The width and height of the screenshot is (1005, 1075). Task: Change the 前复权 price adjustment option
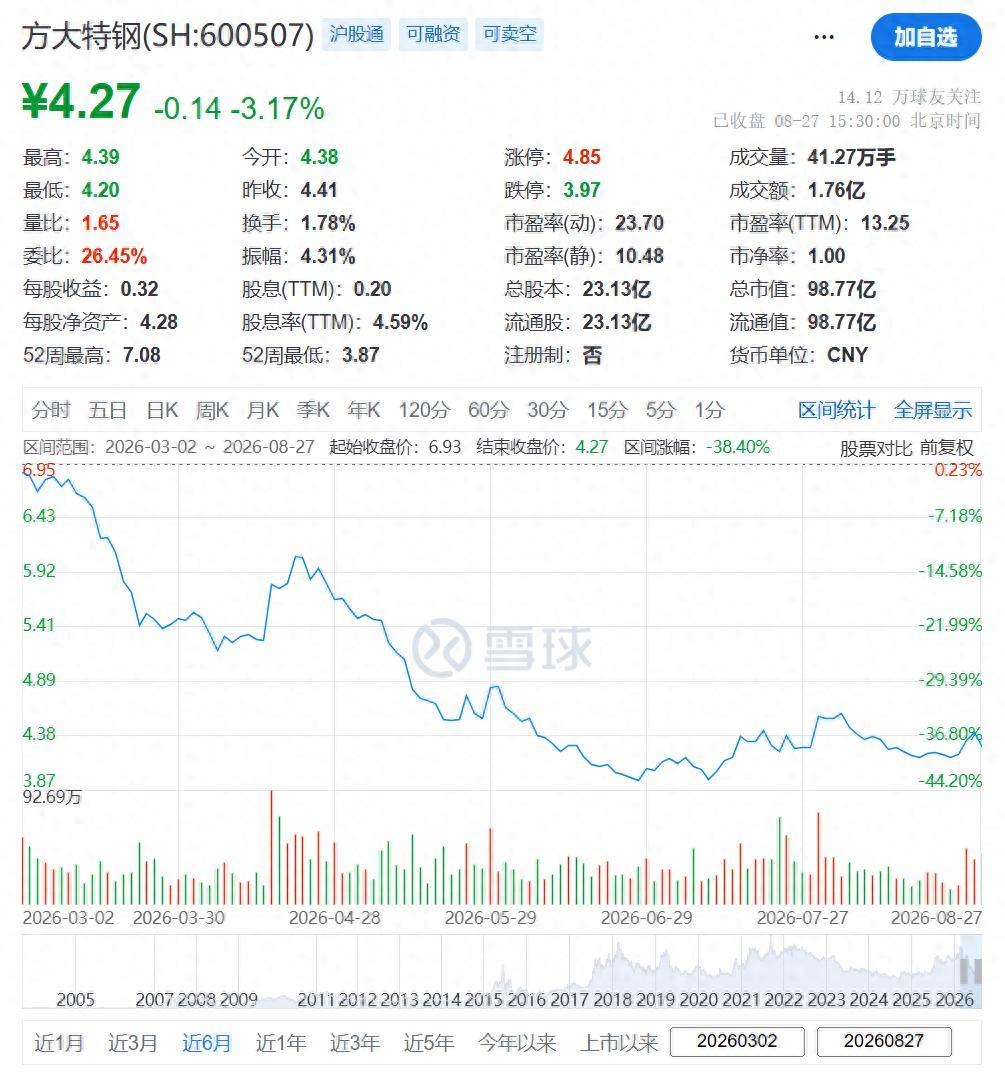[946, 448]
